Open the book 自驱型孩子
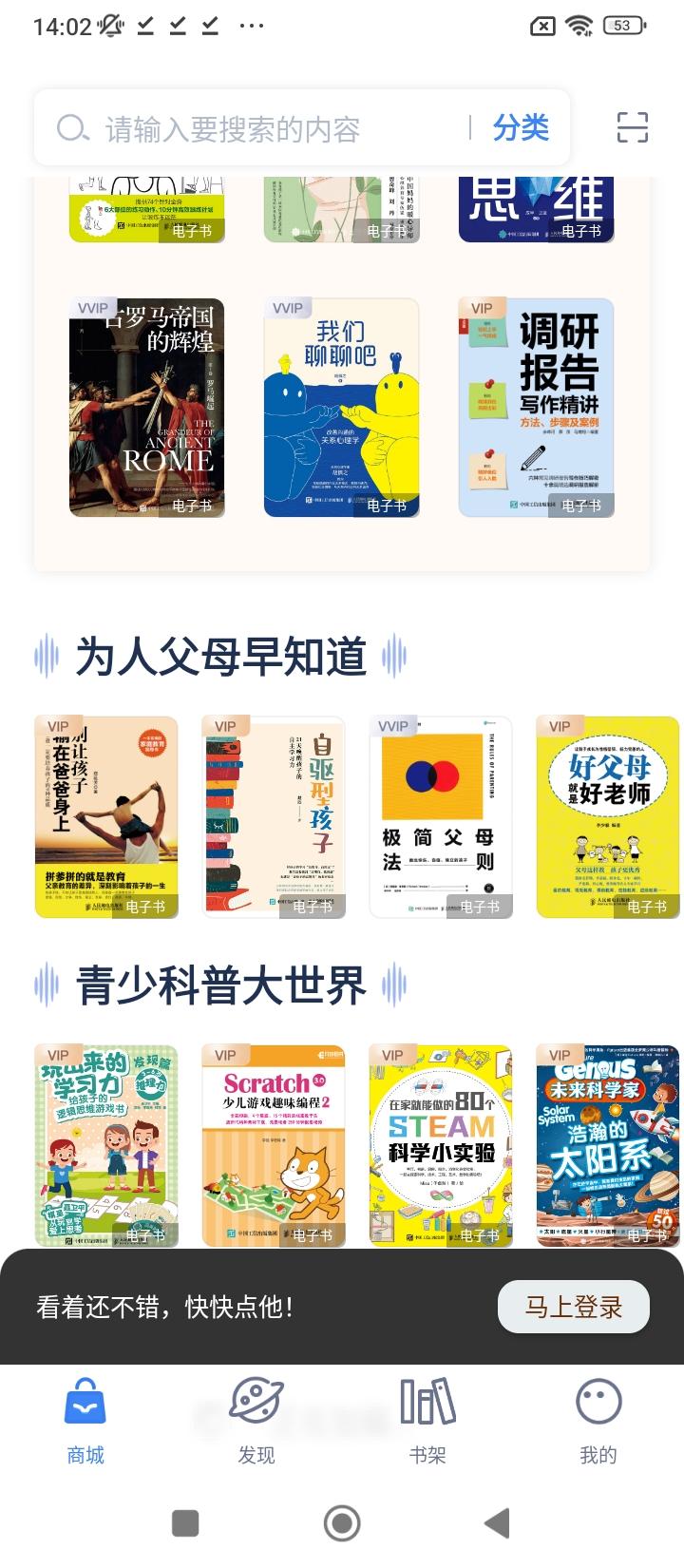 (274, 816)
